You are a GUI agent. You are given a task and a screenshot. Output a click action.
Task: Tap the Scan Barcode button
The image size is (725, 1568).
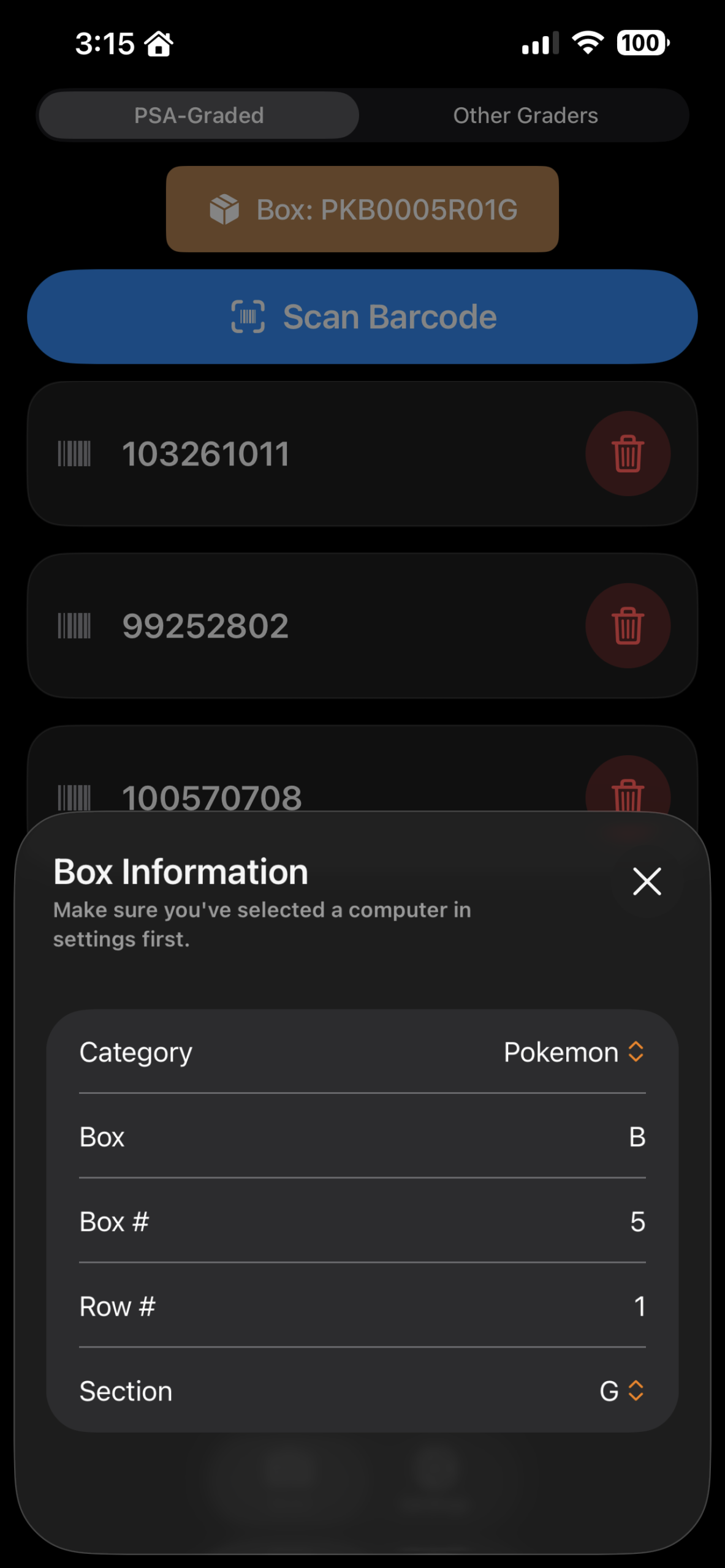click(362, 317)
